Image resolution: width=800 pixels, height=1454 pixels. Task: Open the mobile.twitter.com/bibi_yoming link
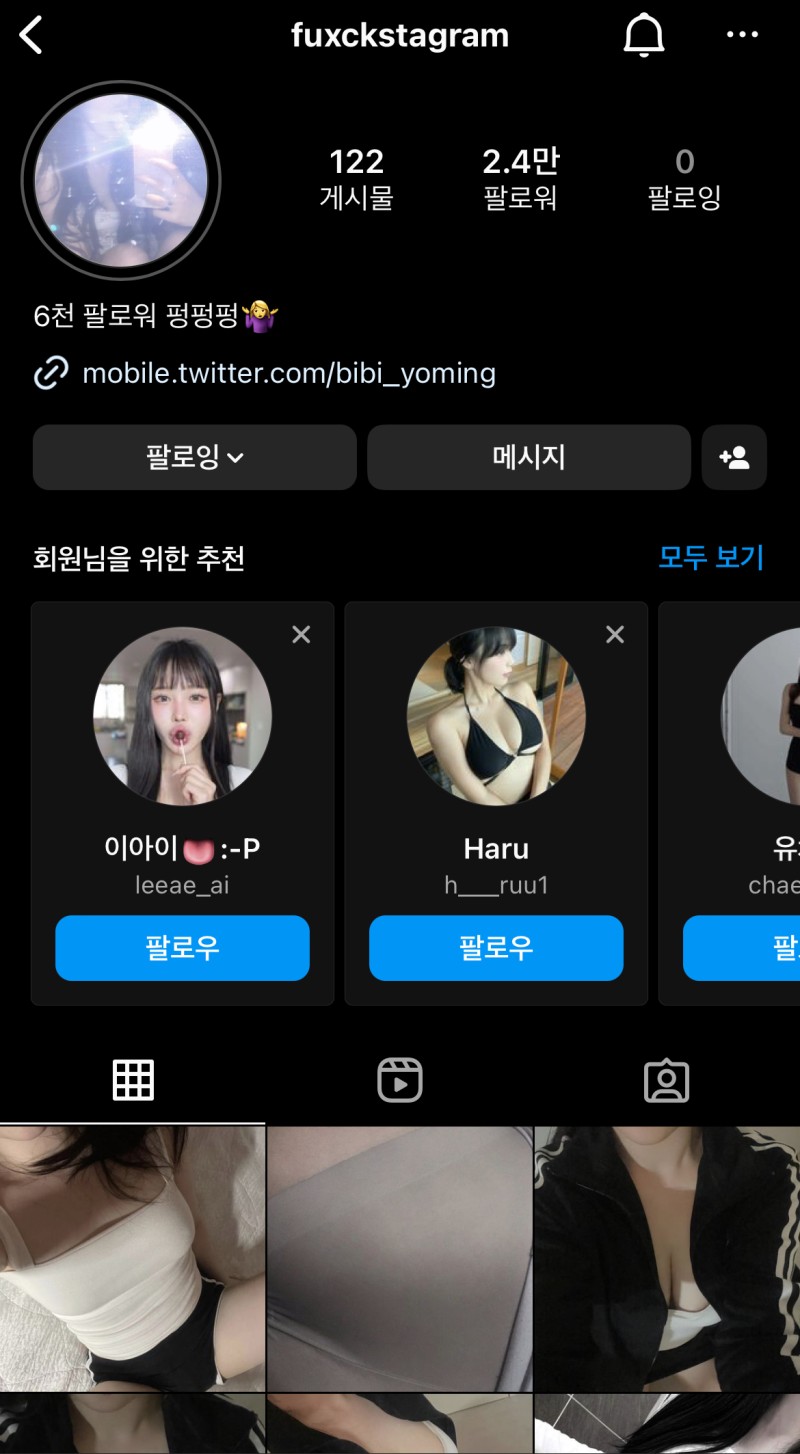point(288,374)
